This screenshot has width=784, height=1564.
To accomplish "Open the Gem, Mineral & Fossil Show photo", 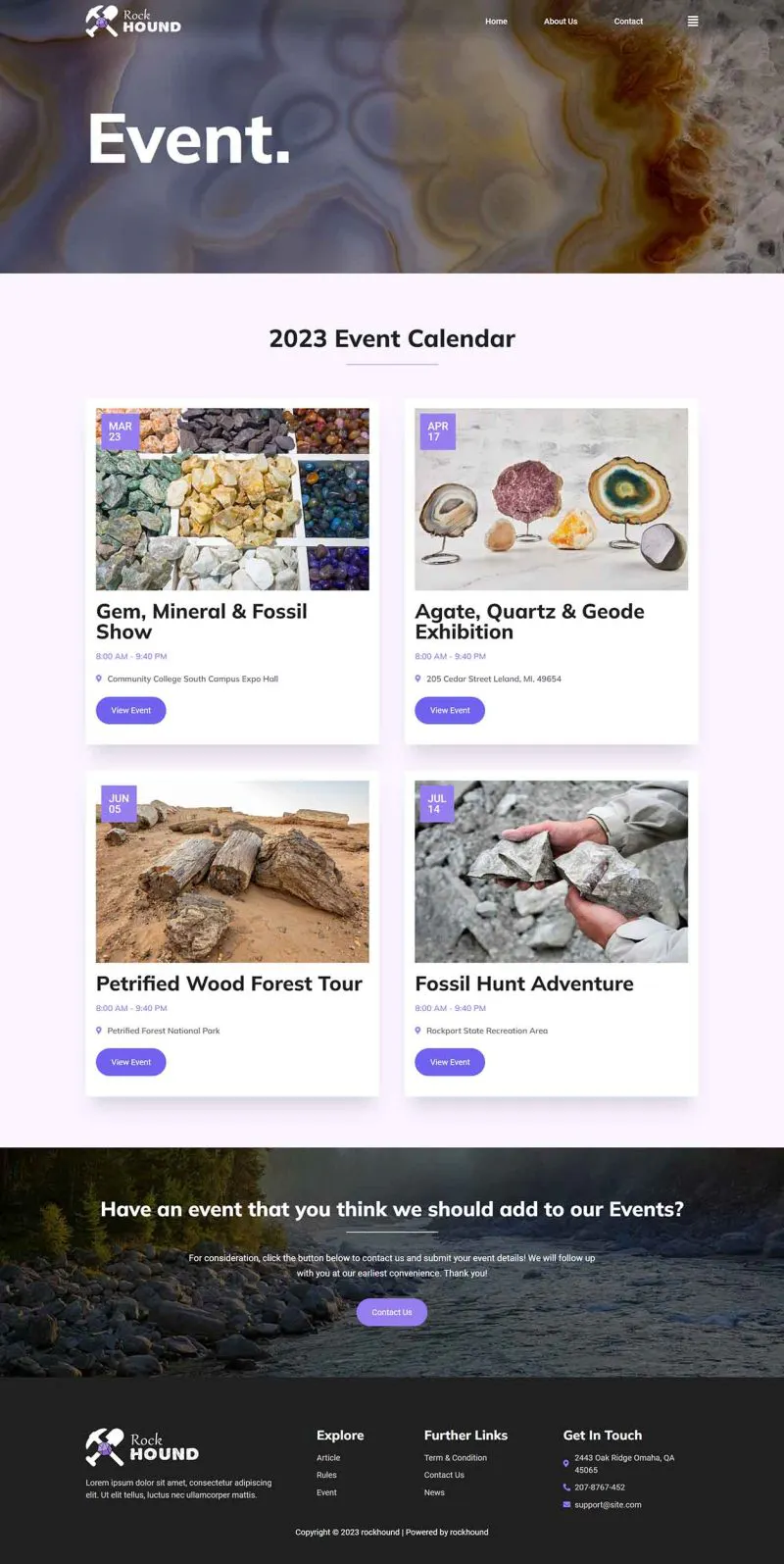I will pos(232,499).
